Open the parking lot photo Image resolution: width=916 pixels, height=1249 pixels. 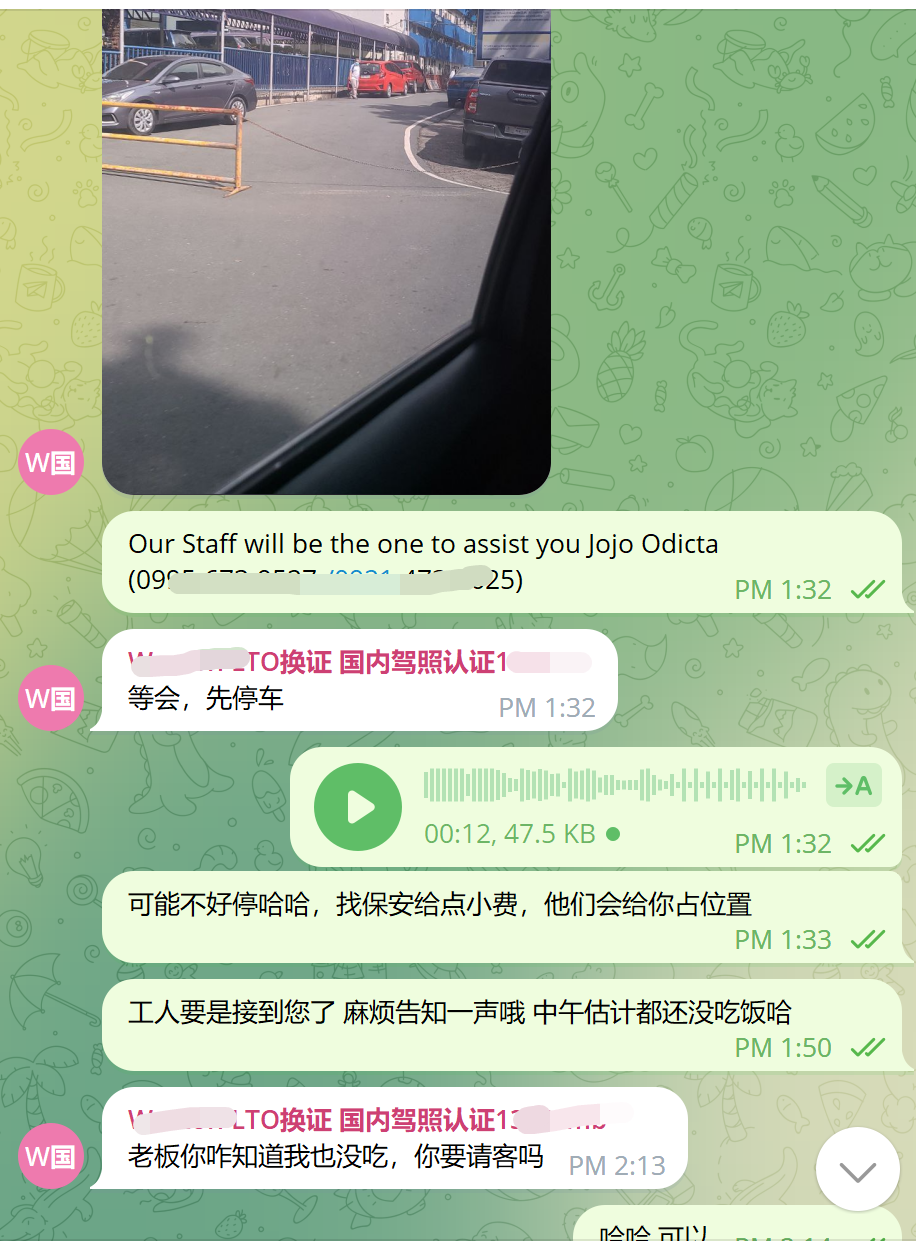pyautogui.click(x=326, y=250)
